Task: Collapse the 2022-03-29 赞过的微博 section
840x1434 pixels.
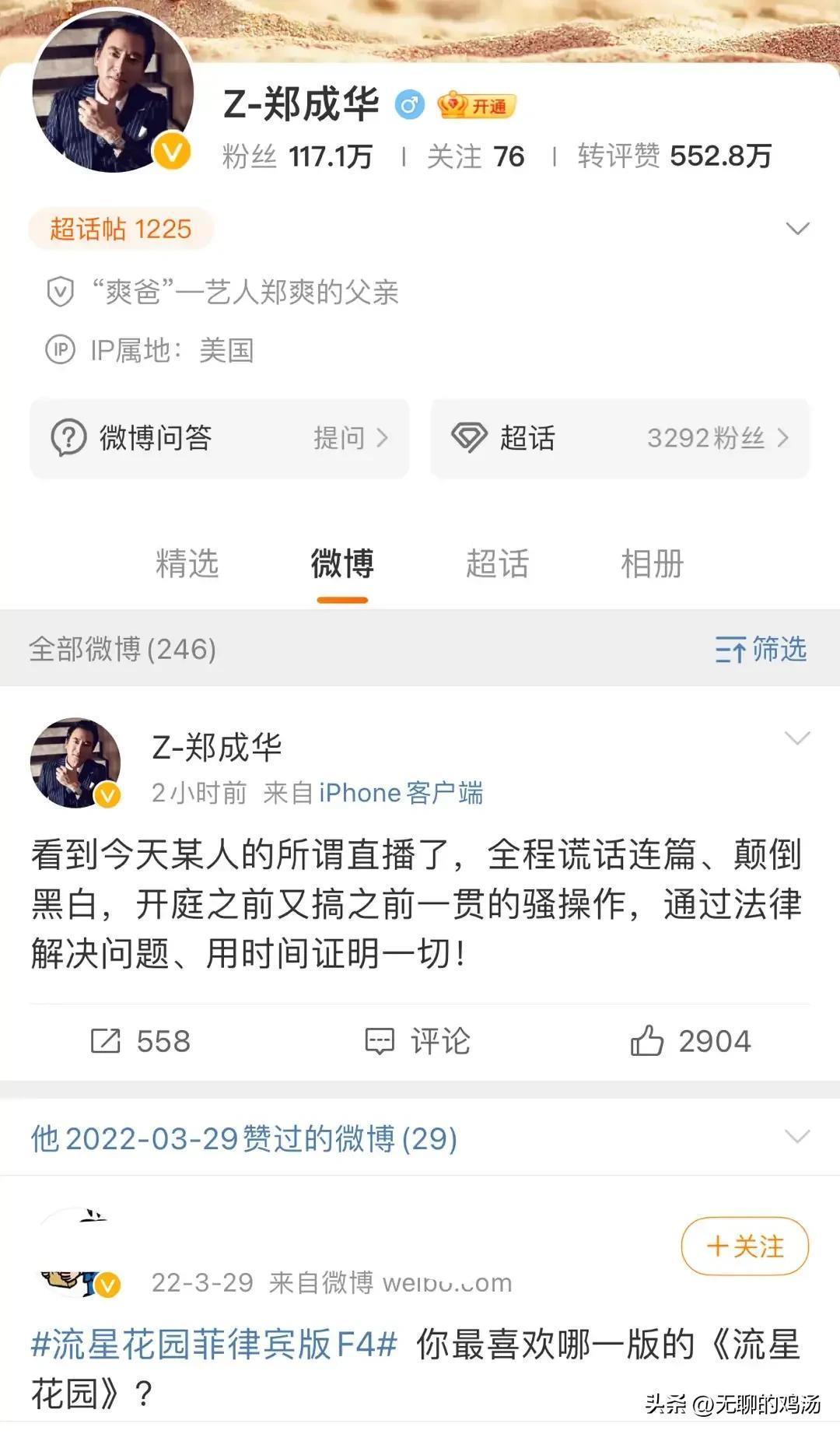Action: 797,1138
